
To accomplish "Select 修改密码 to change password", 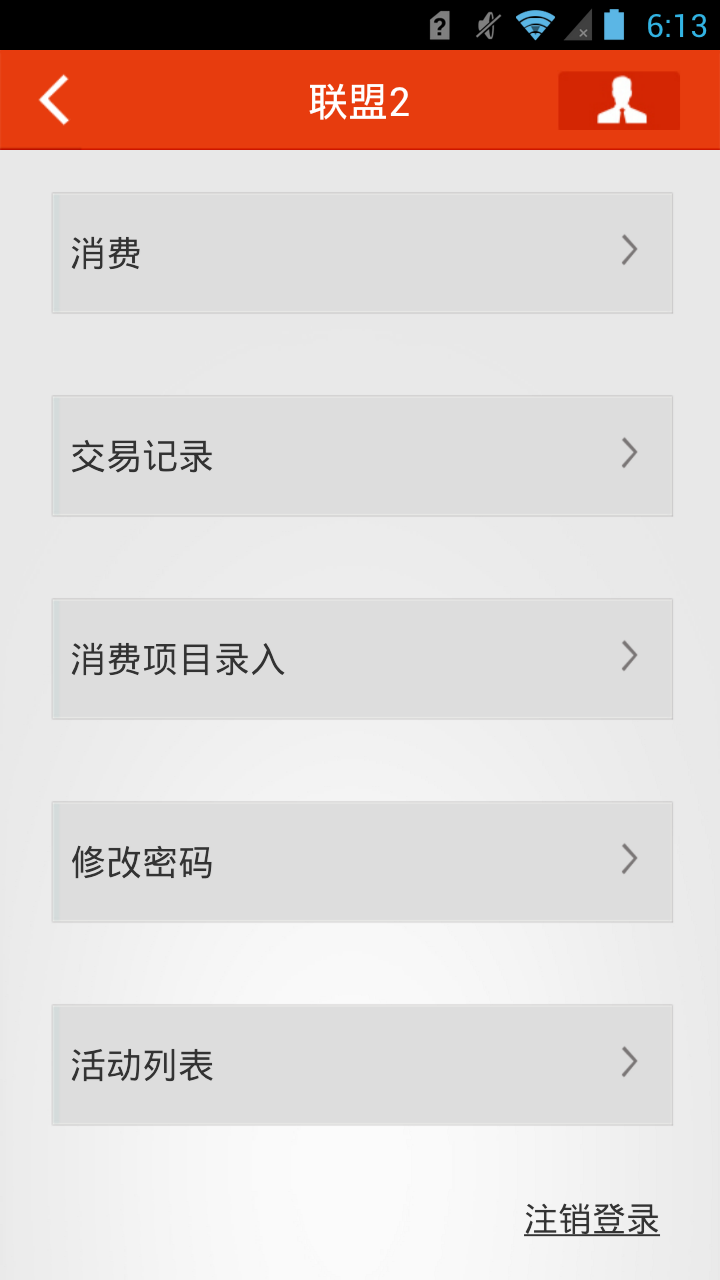I will click(361, 862).
